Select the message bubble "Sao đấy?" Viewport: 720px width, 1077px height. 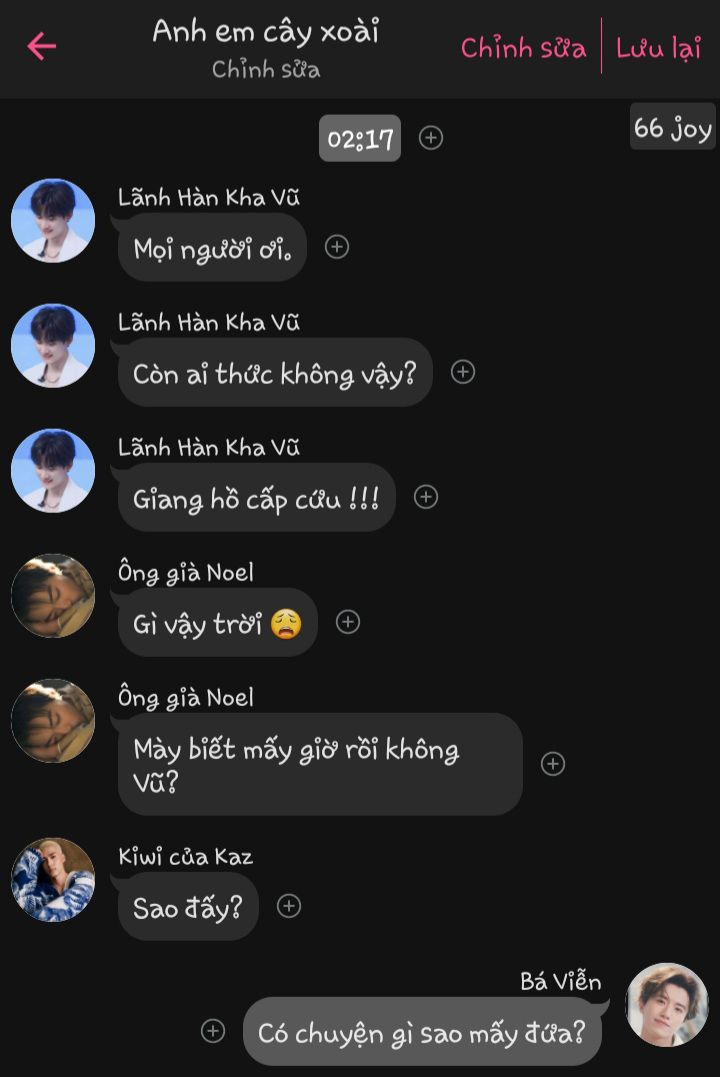(188, 907)
